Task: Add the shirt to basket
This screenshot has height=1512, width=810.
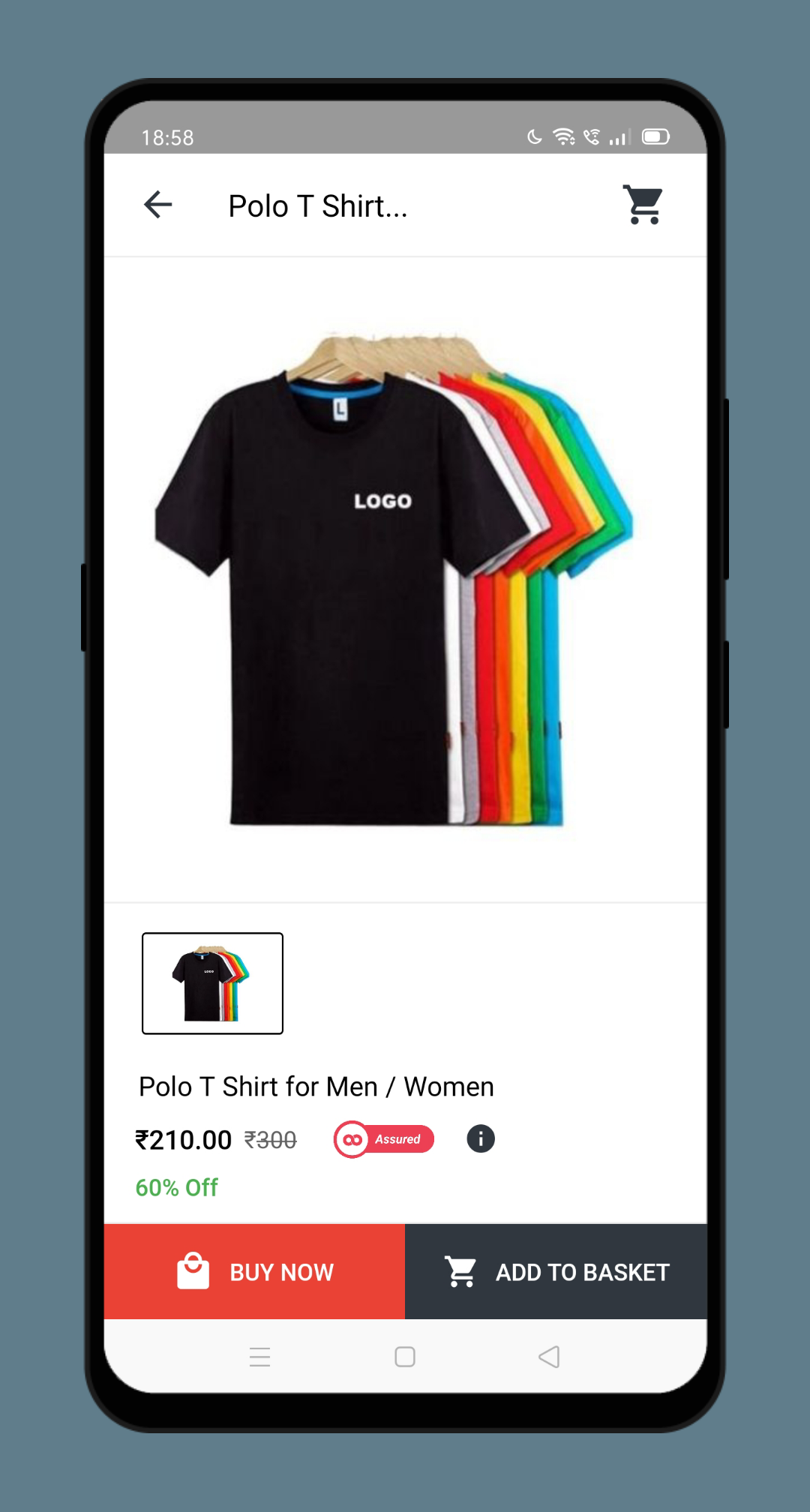Action: click(x=556, y=1272)
